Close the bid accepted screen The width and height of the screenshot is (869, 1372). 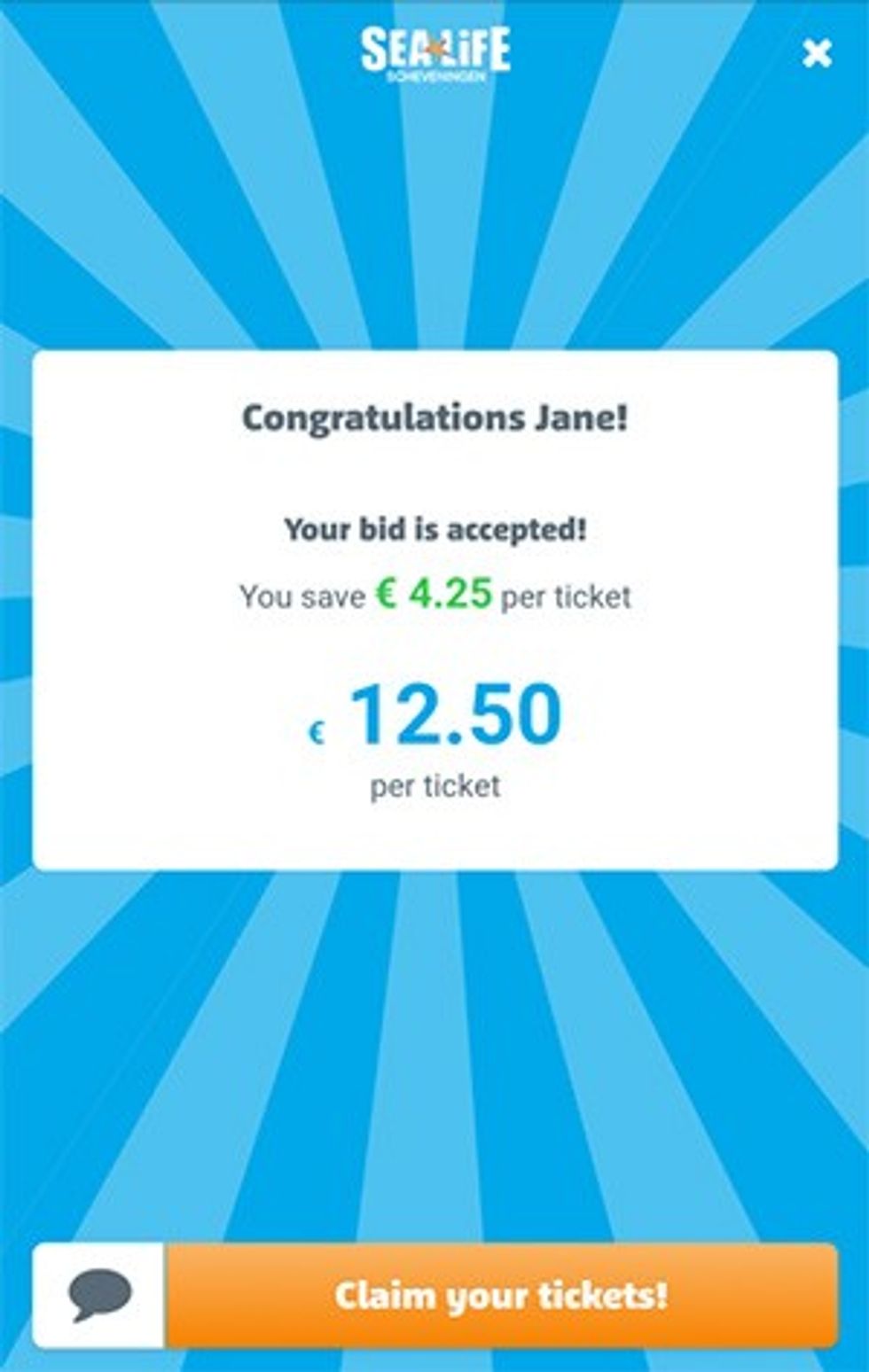816,54
